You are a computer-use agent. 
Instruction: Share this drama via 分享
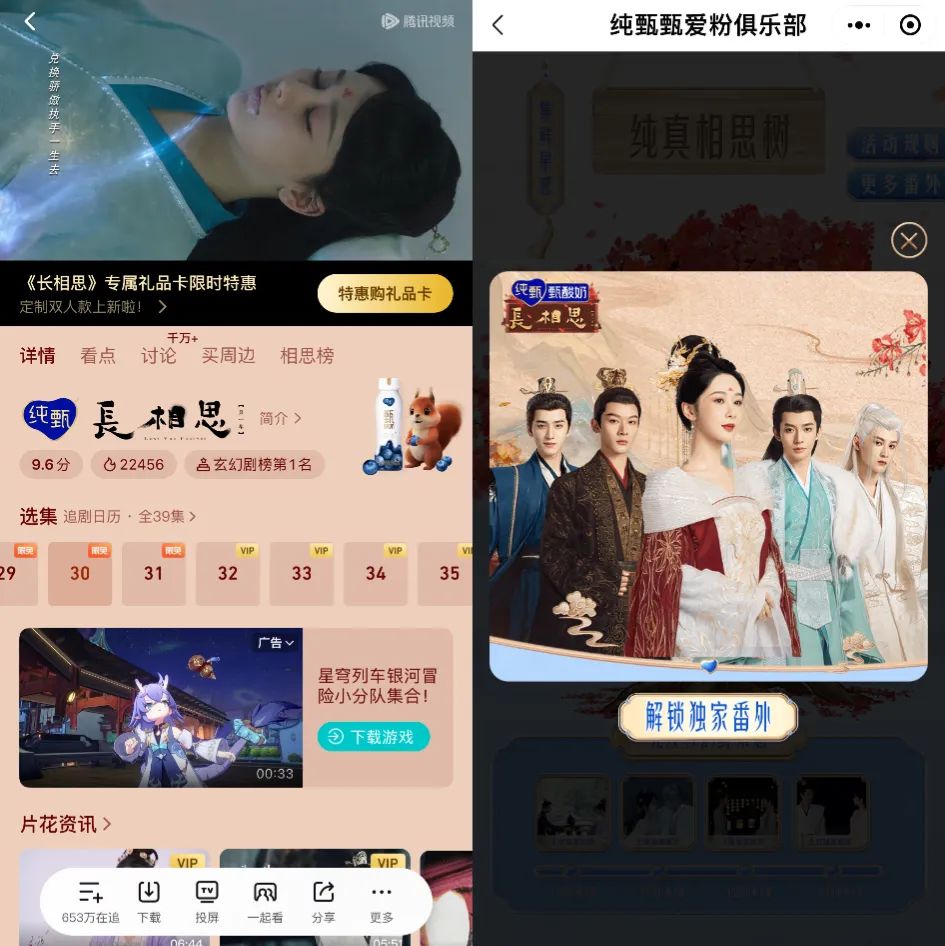click(323, 900)
